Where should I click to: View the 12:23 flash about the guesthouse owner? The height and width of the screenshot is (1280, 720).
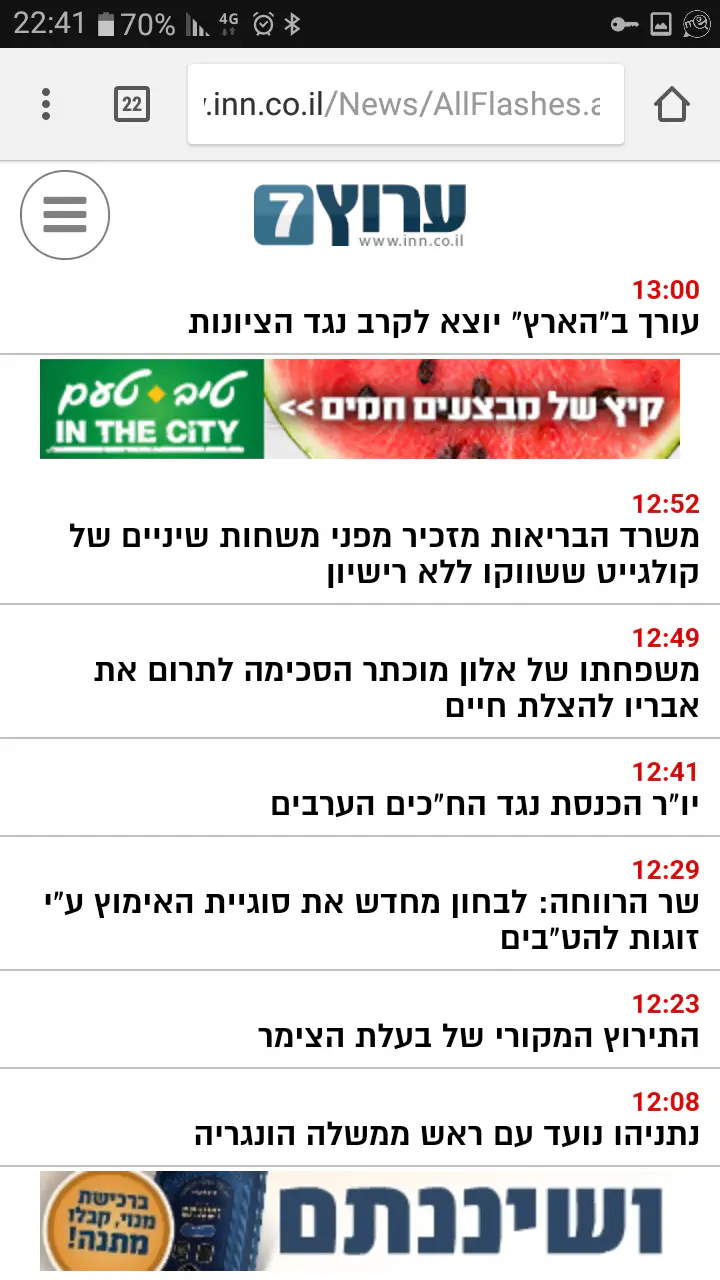point(478,1037)
